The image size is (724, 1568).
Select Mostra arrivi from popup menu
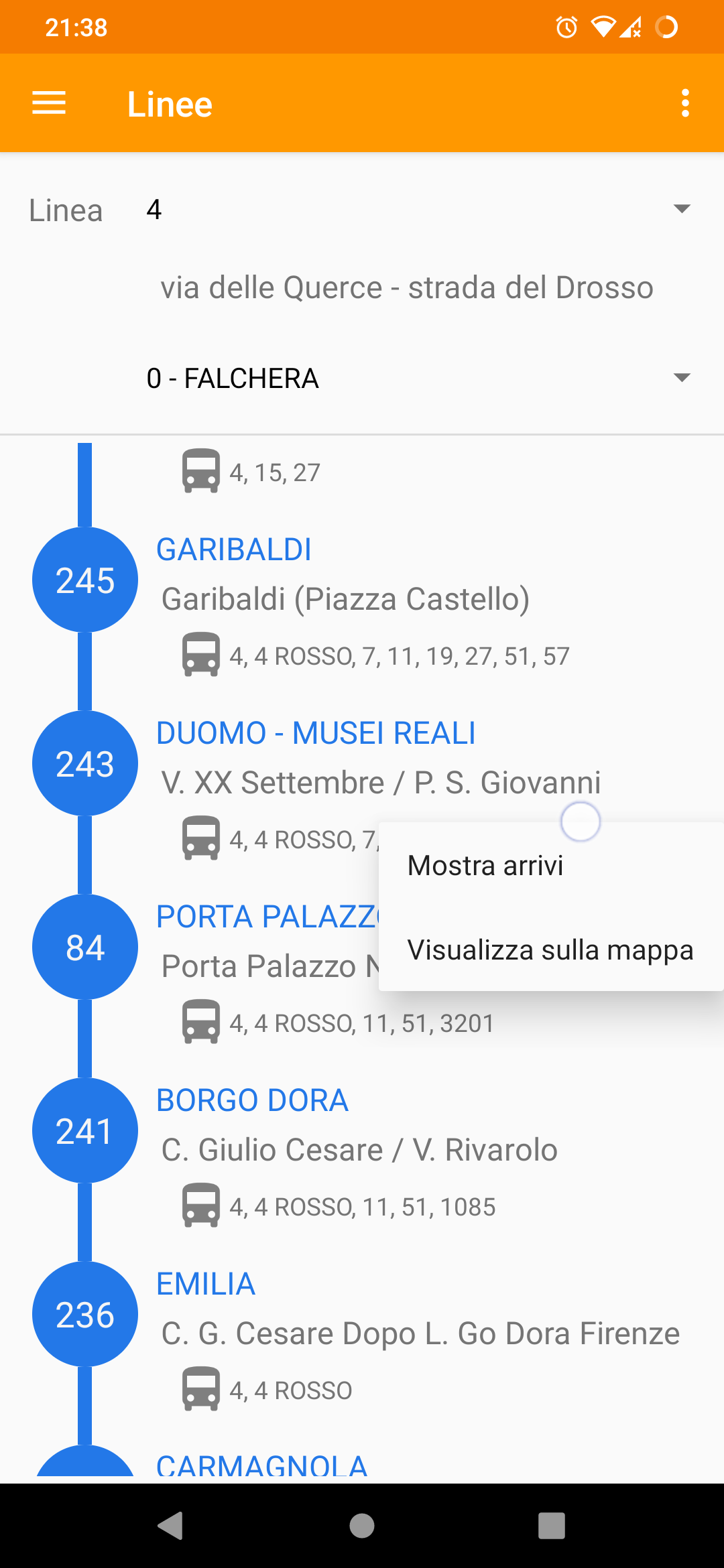(485, 866)
